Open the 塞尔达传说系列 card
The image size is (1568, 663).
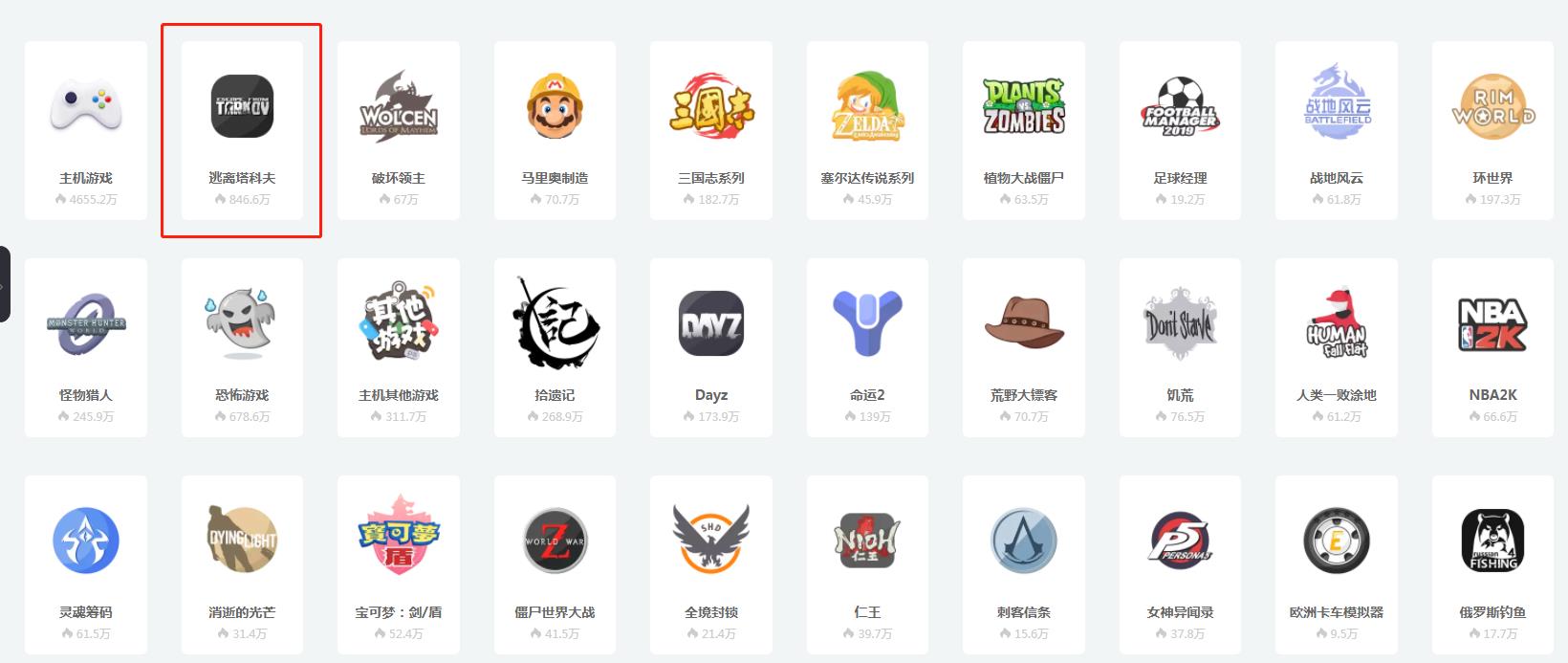coord(867,130)
